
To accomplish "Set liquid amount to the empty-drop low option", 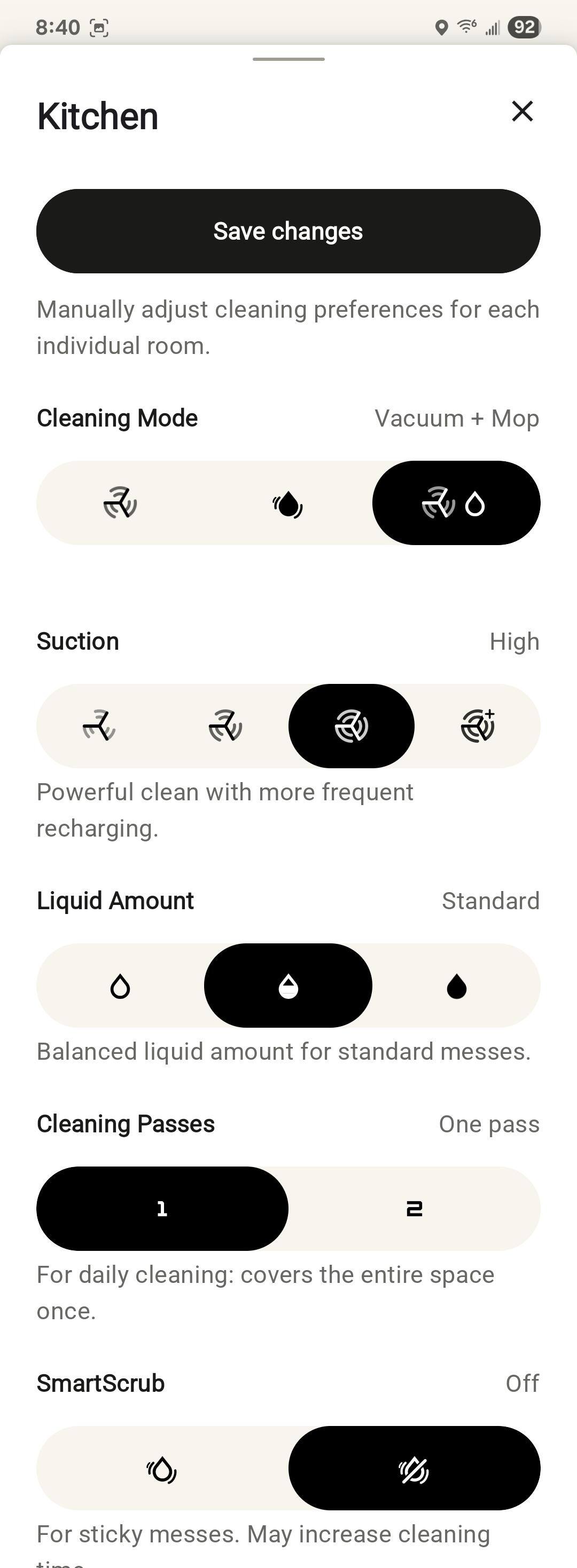I will pyautogui.click(x=120, y=986).
